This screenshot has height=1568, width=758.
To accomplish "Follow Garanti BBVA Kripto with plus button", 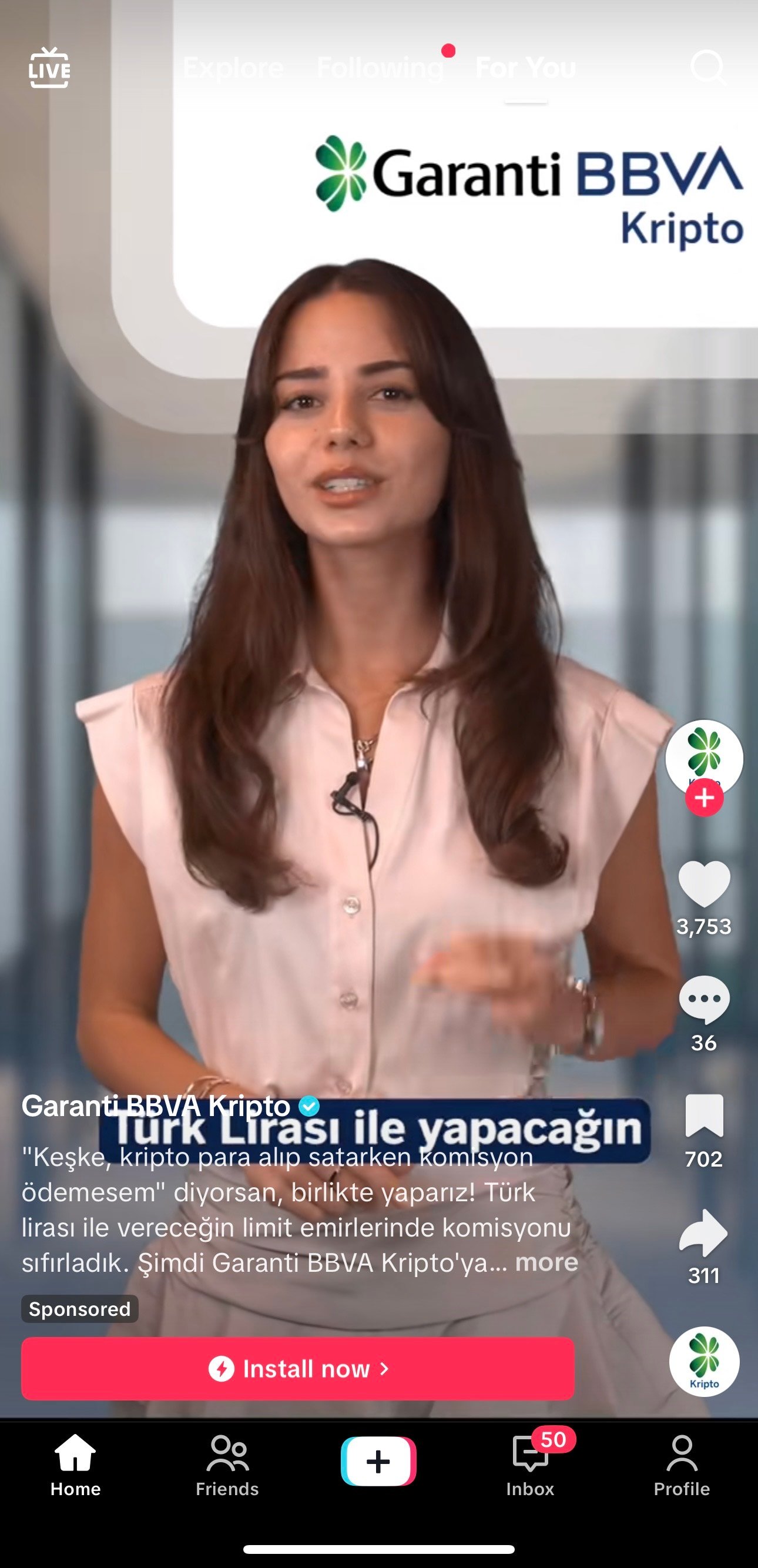I will [704, 798].
